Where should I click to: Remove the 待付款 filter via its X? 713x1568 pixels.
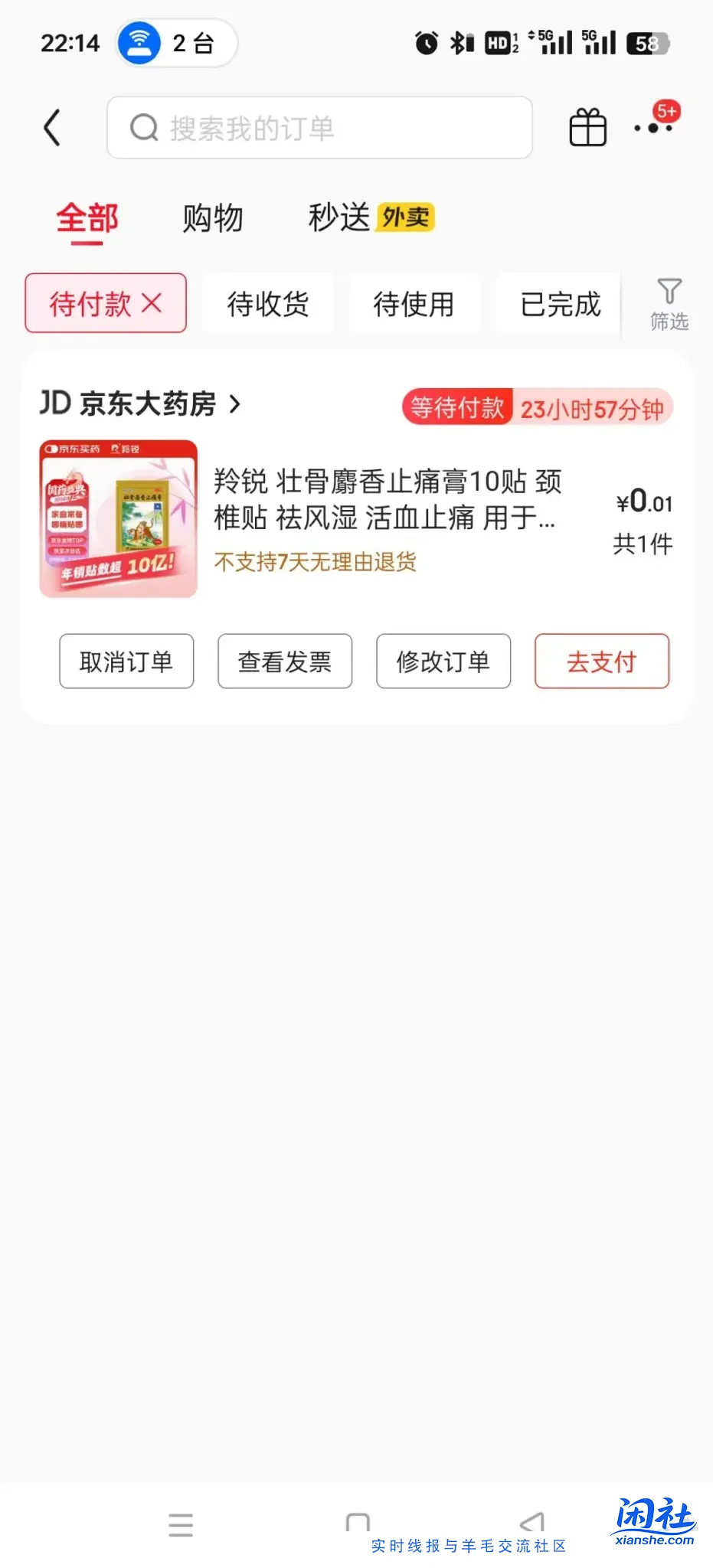pyautogui.click(x=150, y=303)
